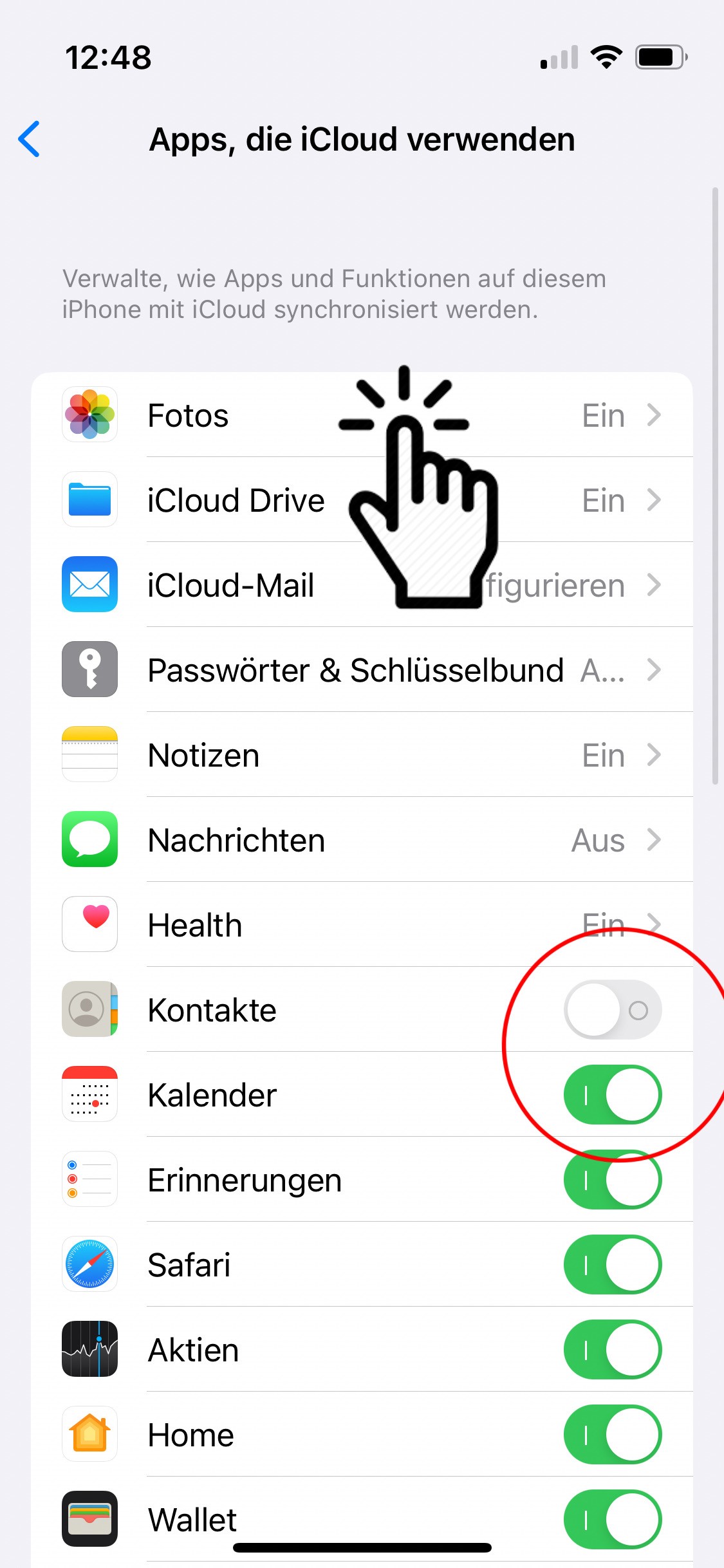Open the Health iCloud row
The height and width of the screenshot is (1568, 724).
point(362,925)
